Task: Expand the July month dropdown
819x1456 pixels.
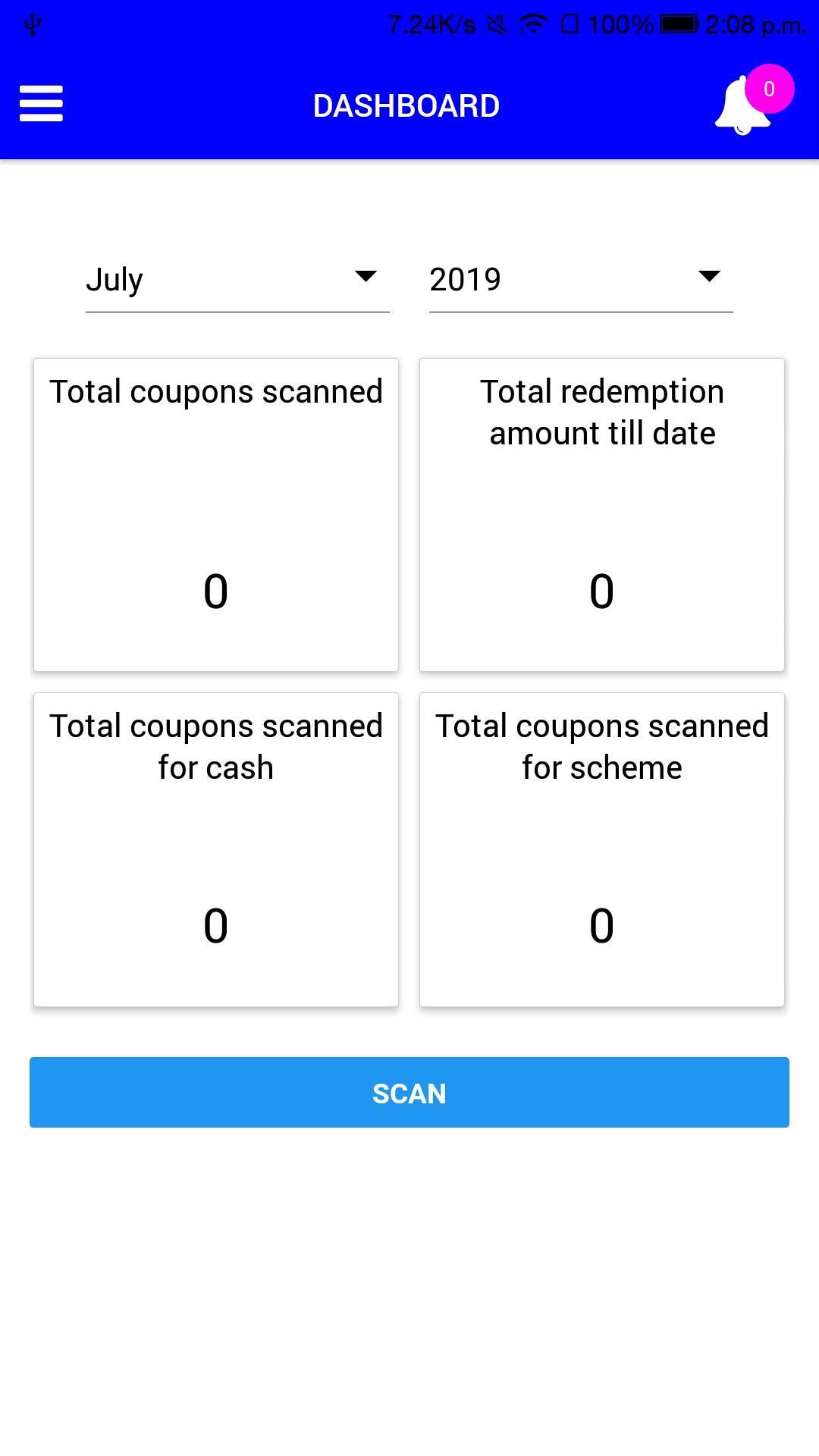Action: tap(237, 280)
